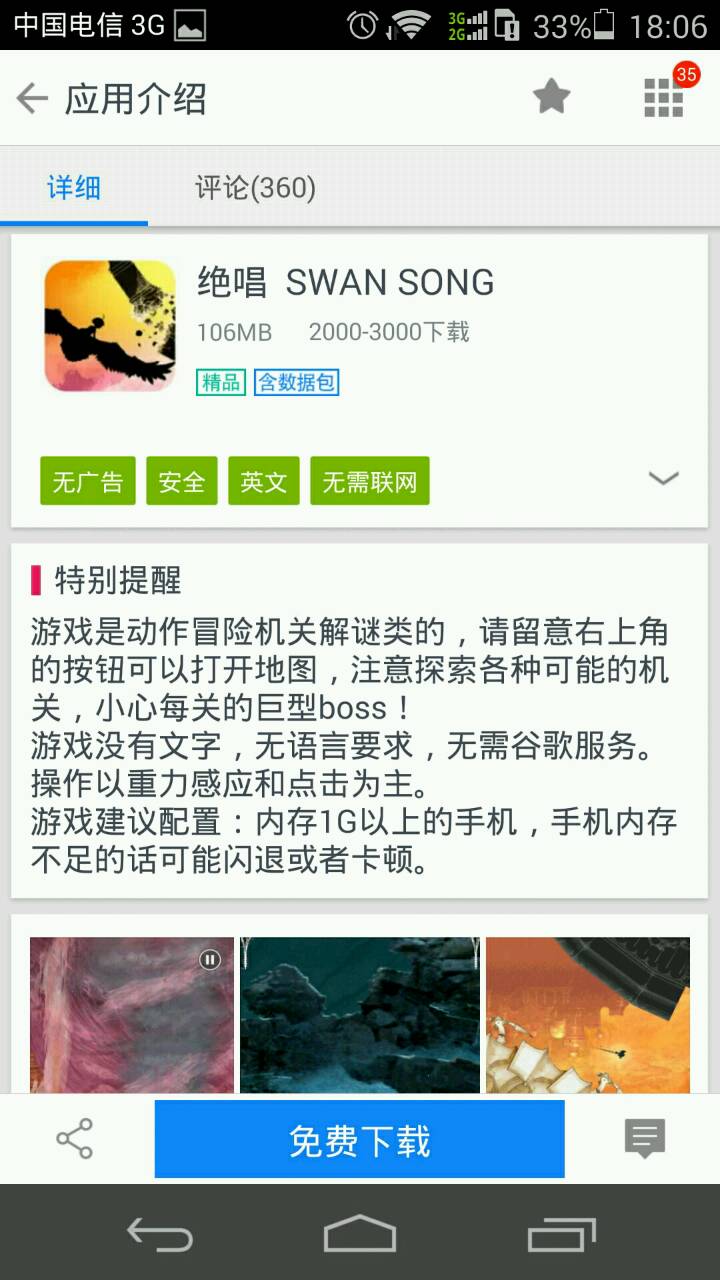Favorite this app with the star icon

[551, 97]
